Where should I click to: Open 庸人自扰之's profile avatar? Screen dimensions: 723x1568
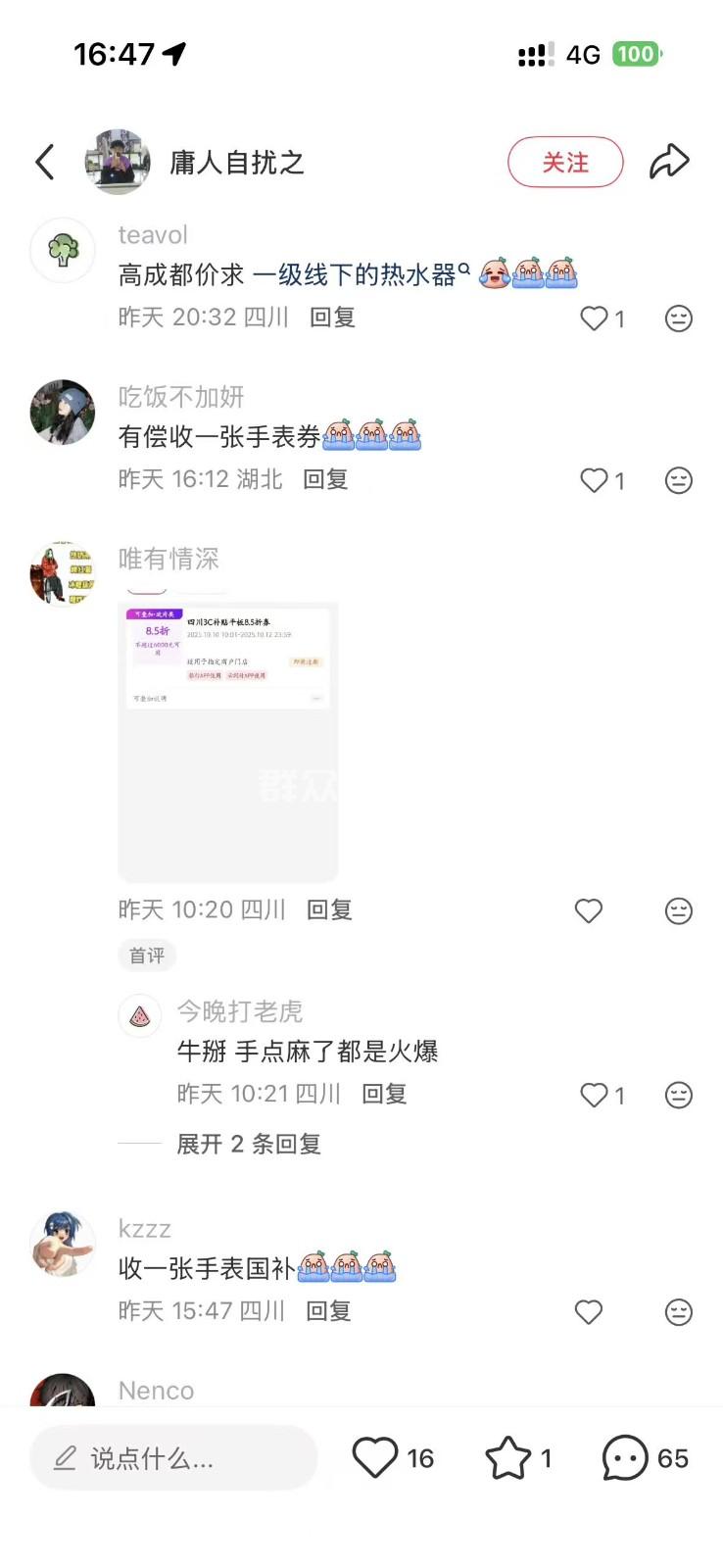(x=117, y=162)
